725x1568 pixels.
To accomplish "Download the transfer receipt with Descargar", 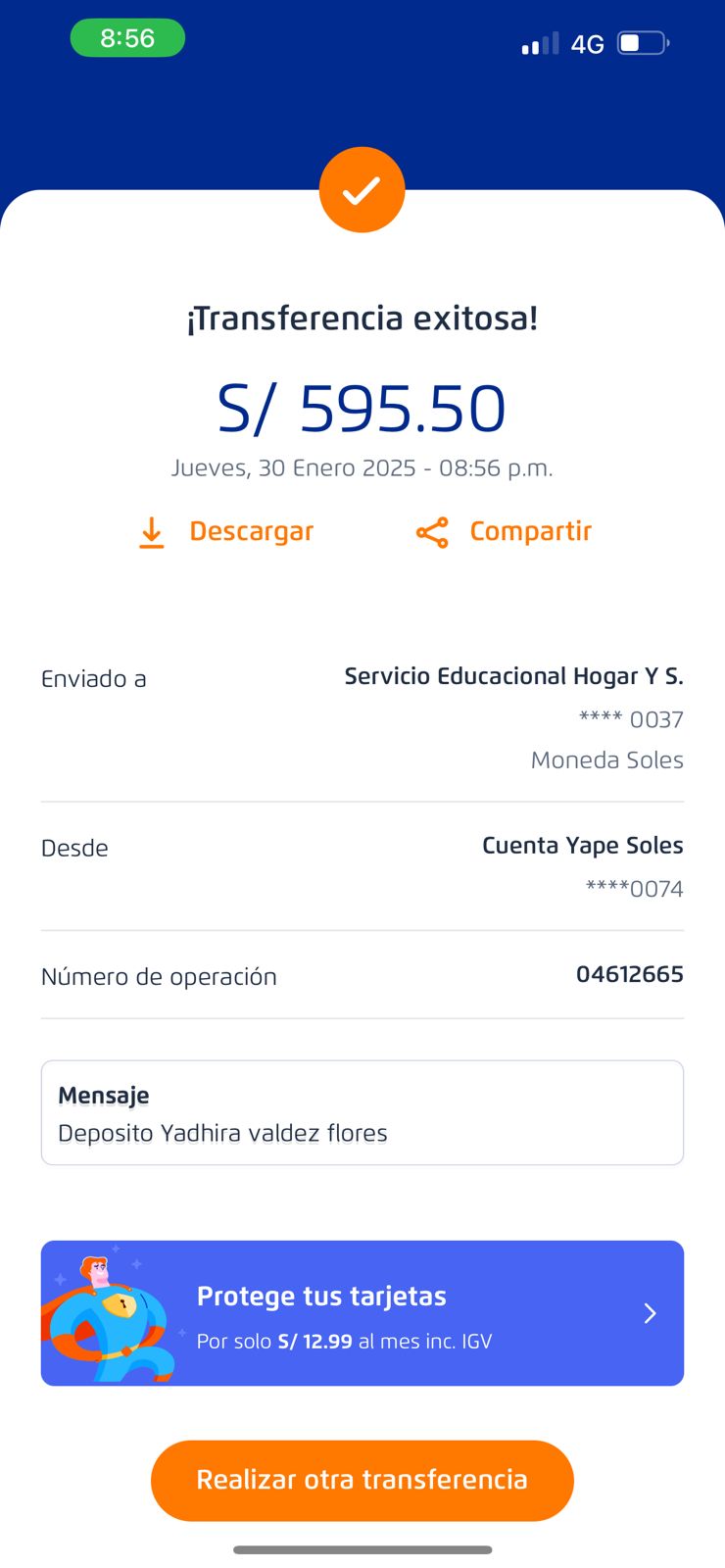I will (227, 532).
